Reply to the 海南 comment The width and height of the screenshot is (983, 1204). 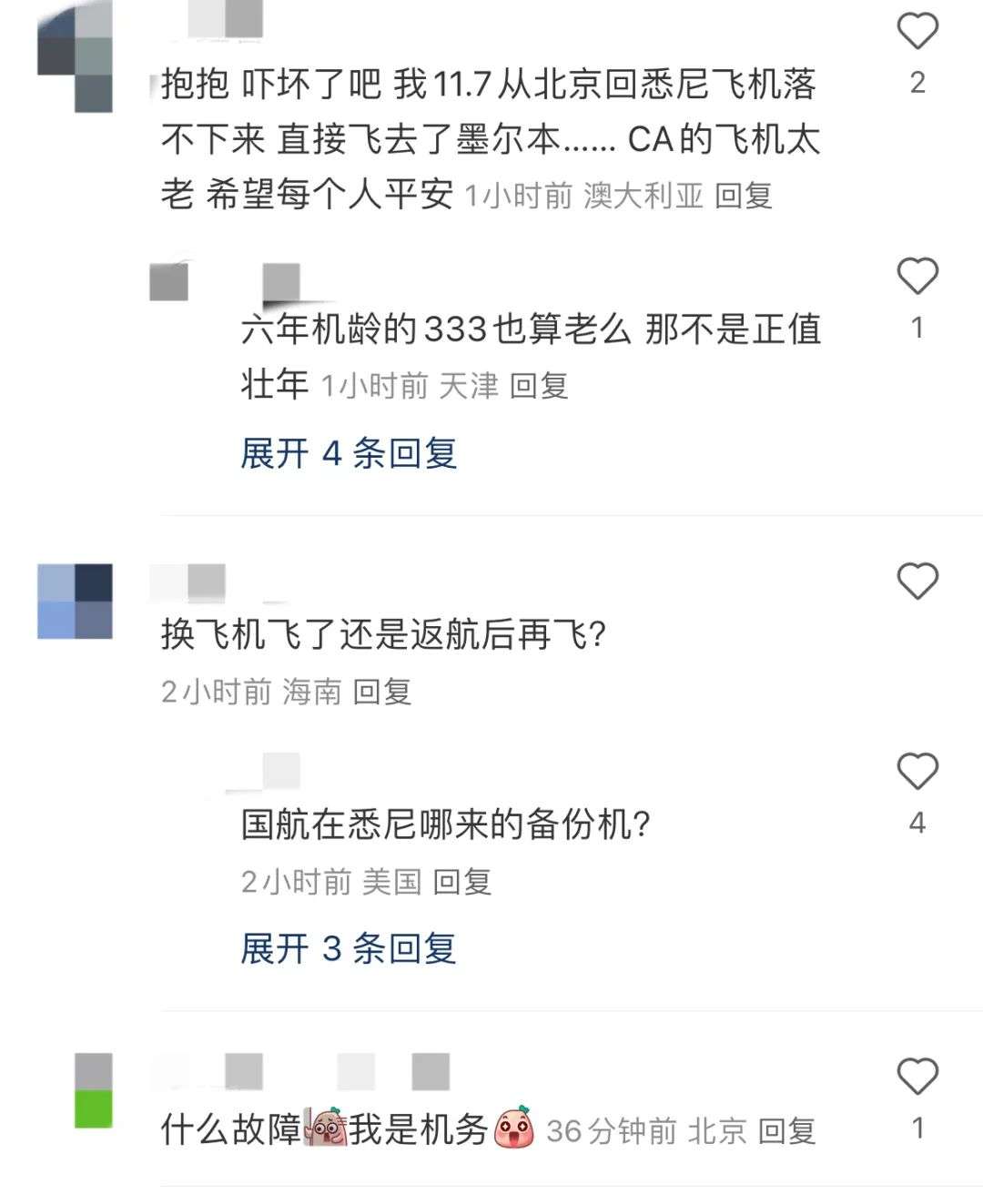382,693
